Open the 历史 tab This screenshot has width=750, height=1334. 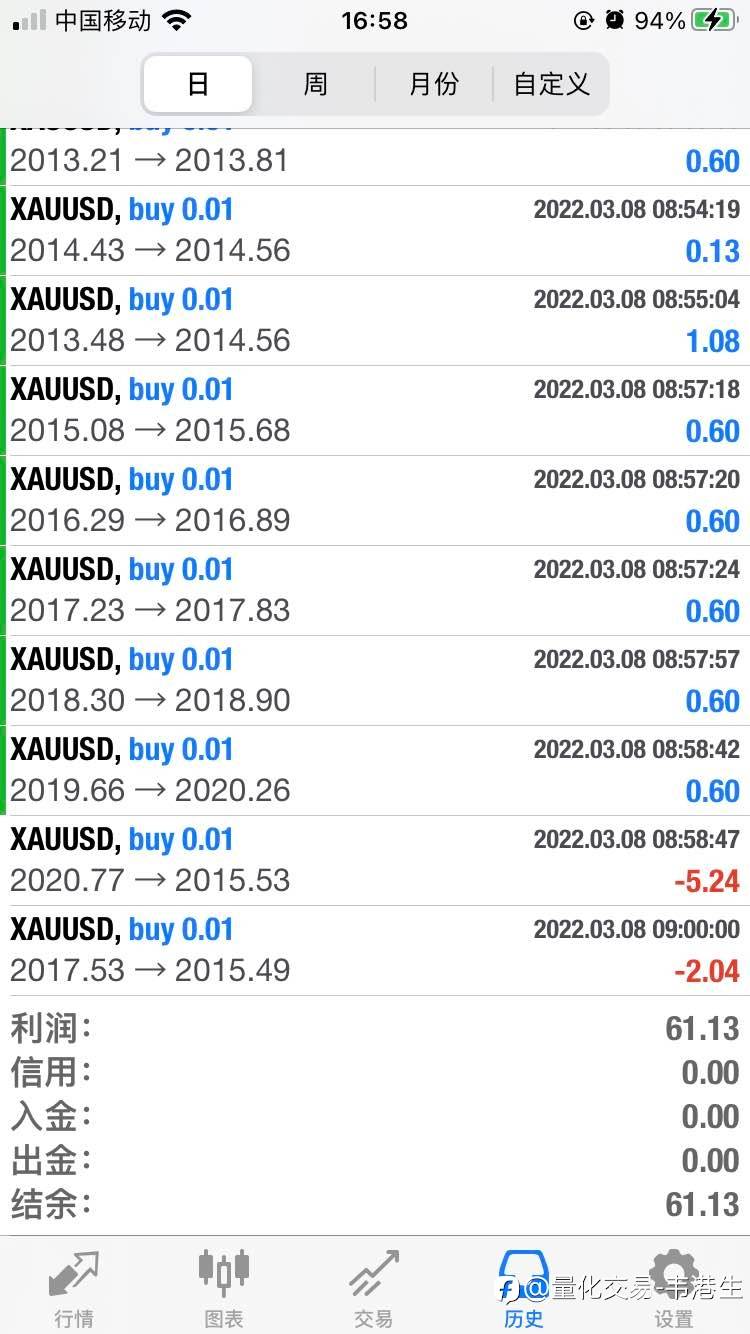pos(523,1288)
